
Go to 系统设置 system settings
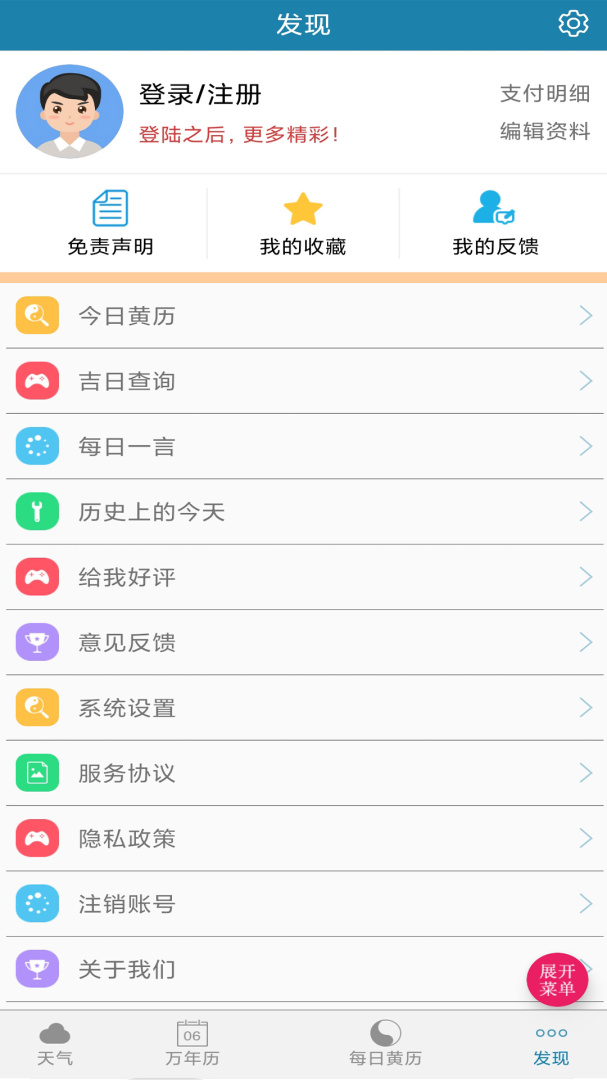pos(303,708)
